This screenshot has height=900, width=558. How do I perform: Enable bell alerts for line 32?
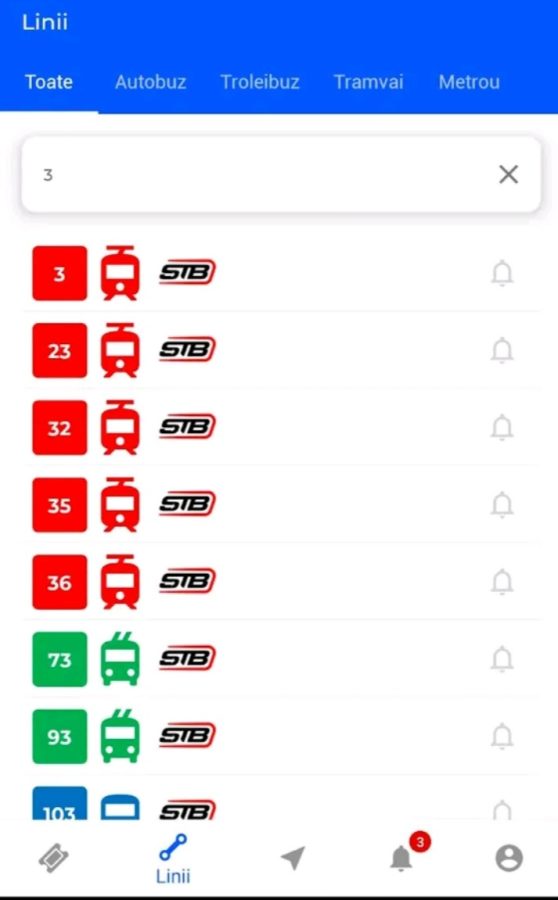[x=502, y=428]
